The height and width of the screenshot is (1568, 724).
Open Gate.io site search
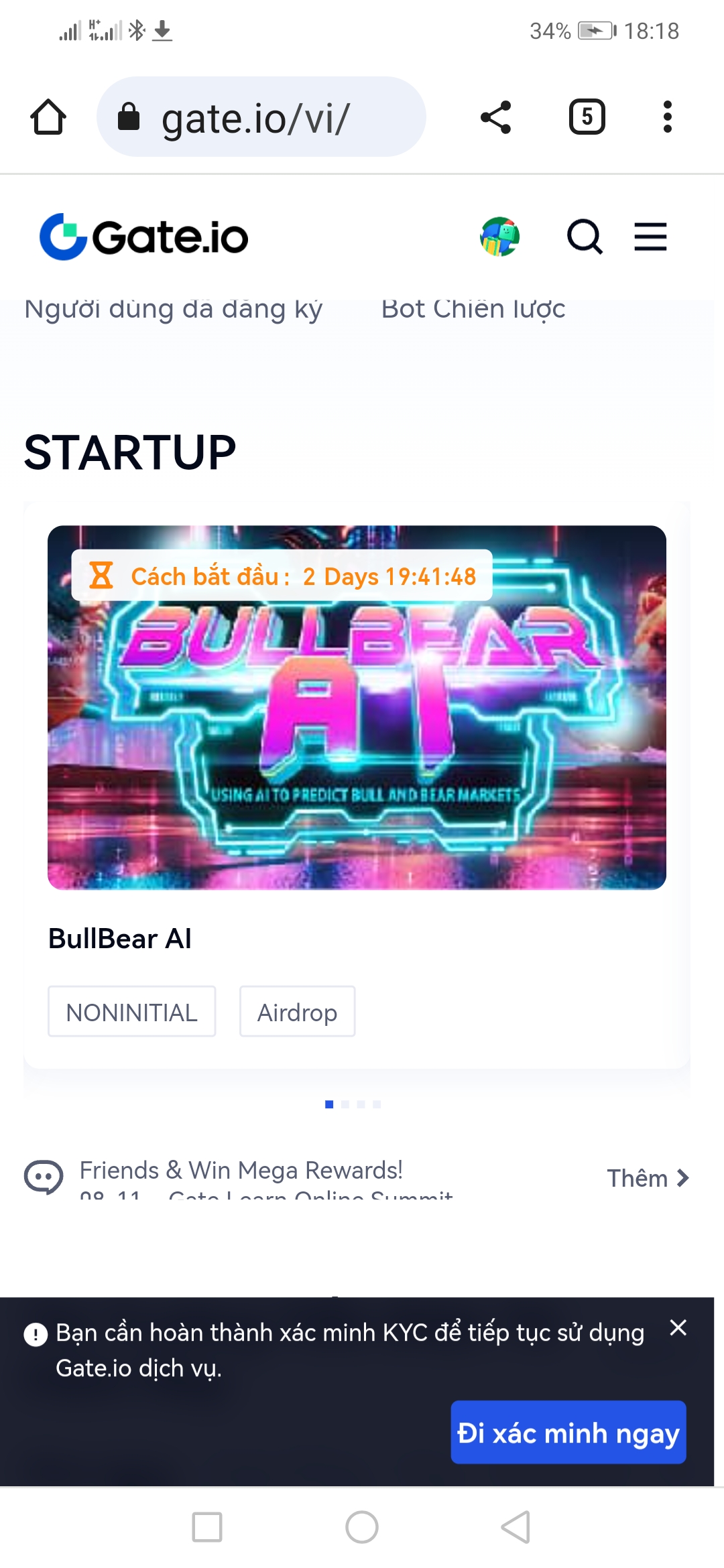tap(585, 237)
